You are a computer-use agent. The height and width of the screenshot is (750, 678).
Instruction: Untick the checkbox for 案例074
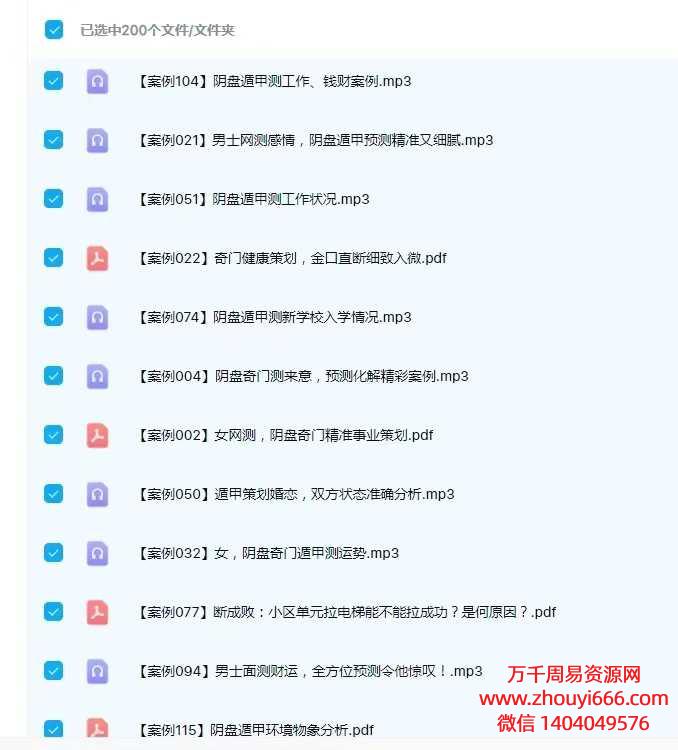[54, 317]
